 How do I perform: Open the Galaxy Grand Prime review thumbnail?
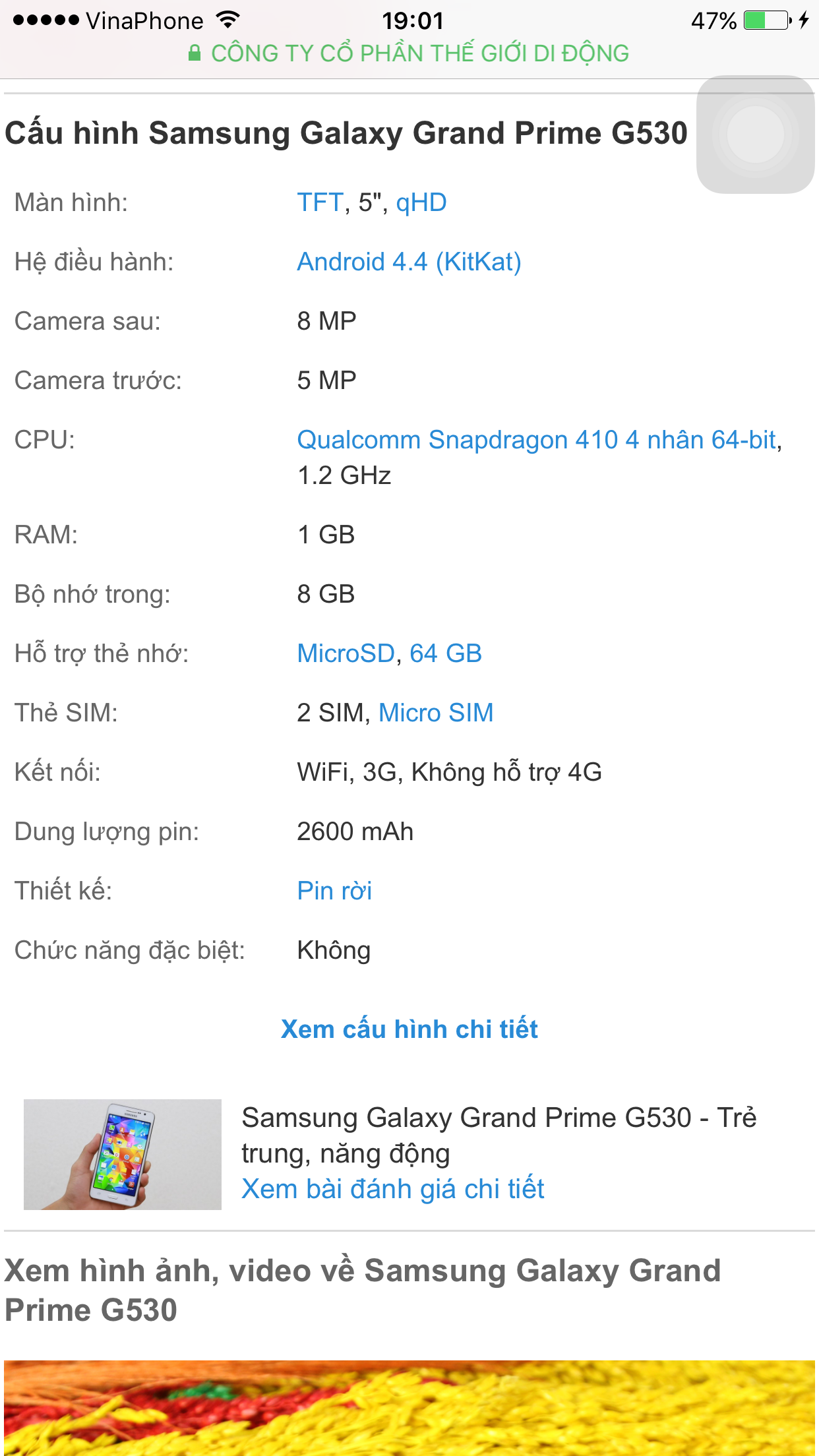123,1155
